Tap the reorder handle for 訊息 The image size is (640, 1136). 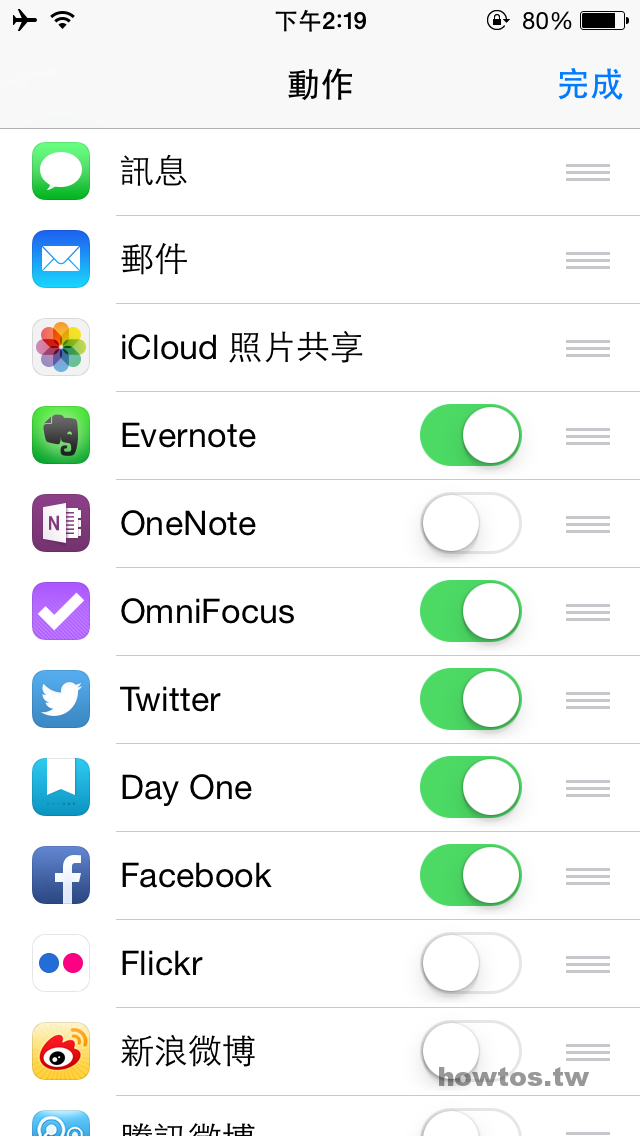(x=588, y=172)
